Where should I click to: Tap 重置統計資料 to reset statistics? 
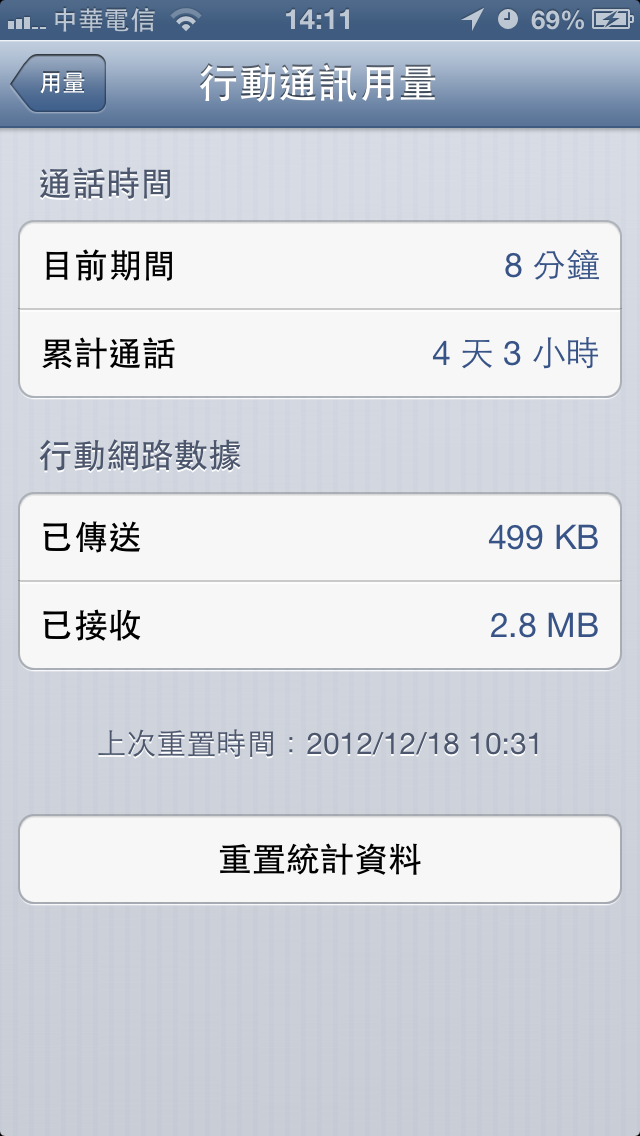[x=320, y=860]
